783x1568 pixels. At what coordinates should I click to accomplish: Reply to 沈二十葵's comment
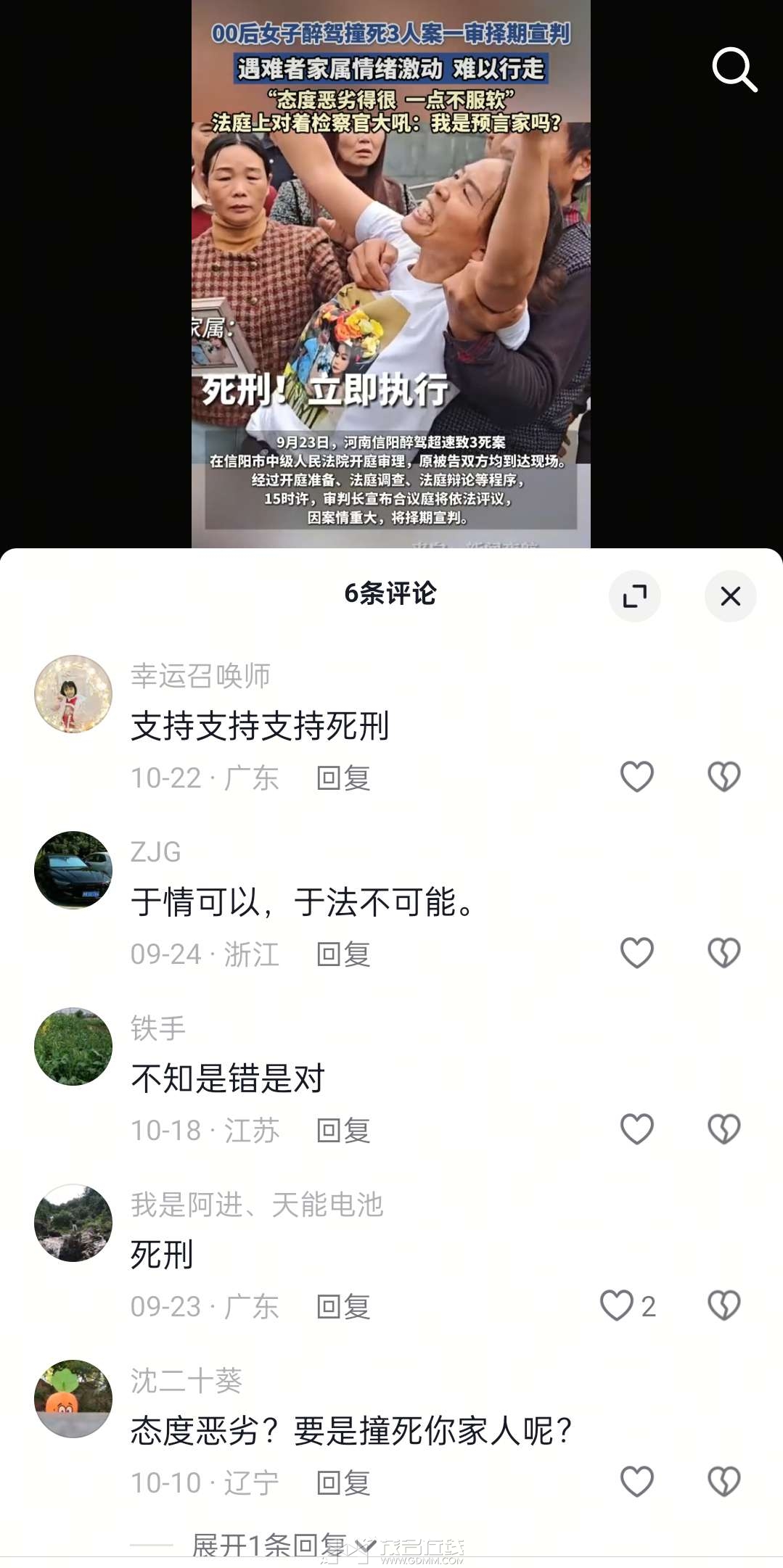343,1483
